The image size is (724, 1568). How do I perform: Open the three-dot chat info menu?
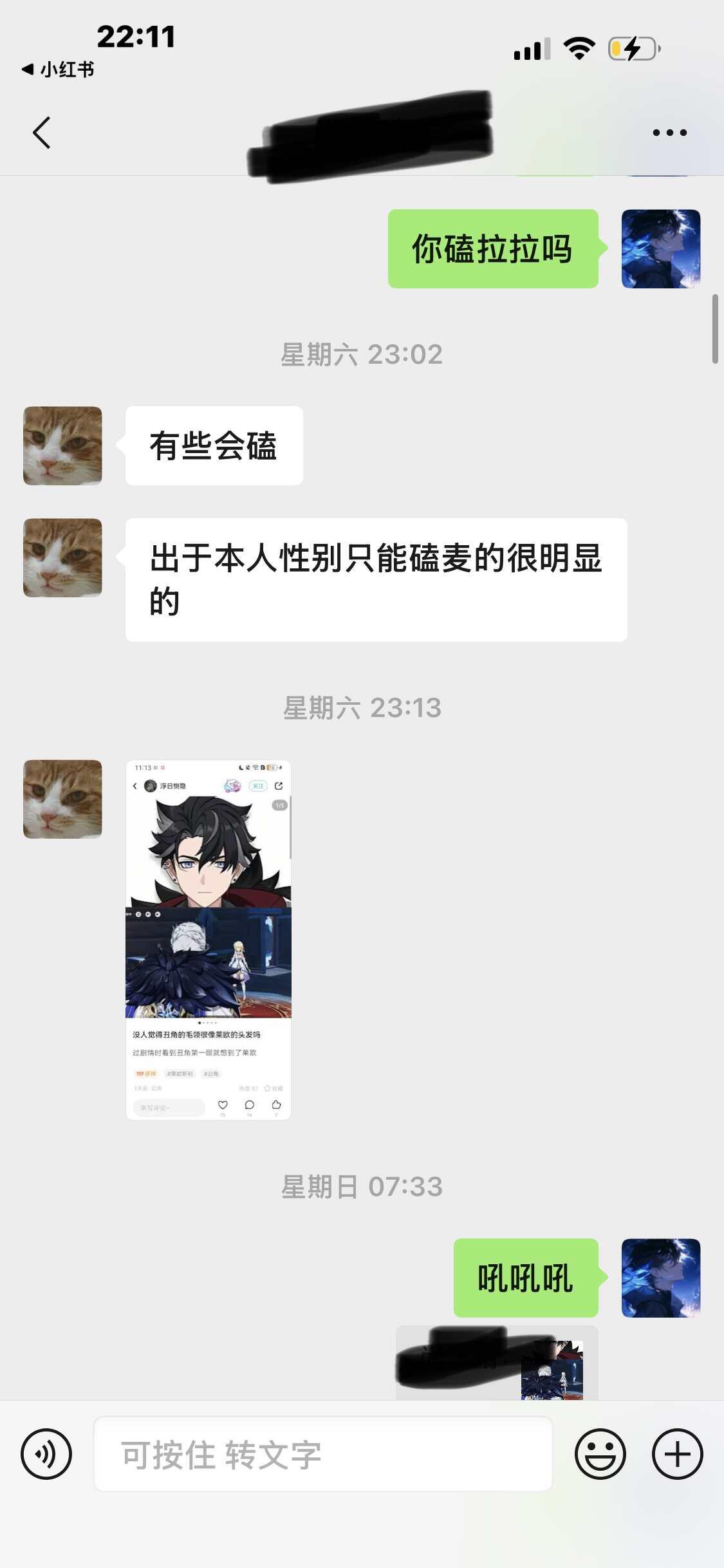click(669, 133)
